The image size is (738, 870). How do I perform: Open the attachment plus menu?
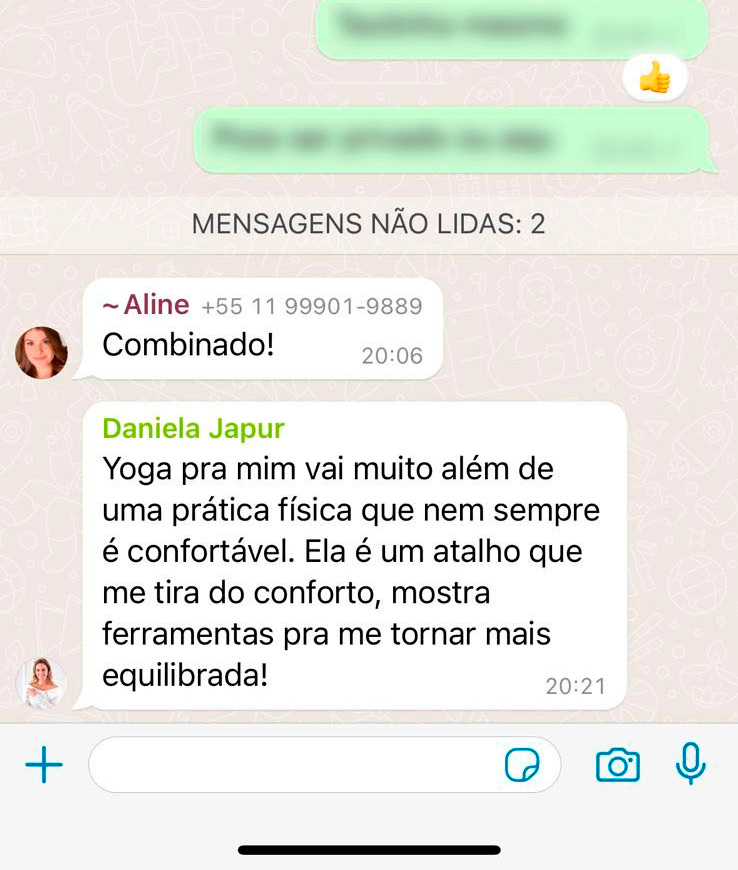pyautogui.click(x=44, y=767)
